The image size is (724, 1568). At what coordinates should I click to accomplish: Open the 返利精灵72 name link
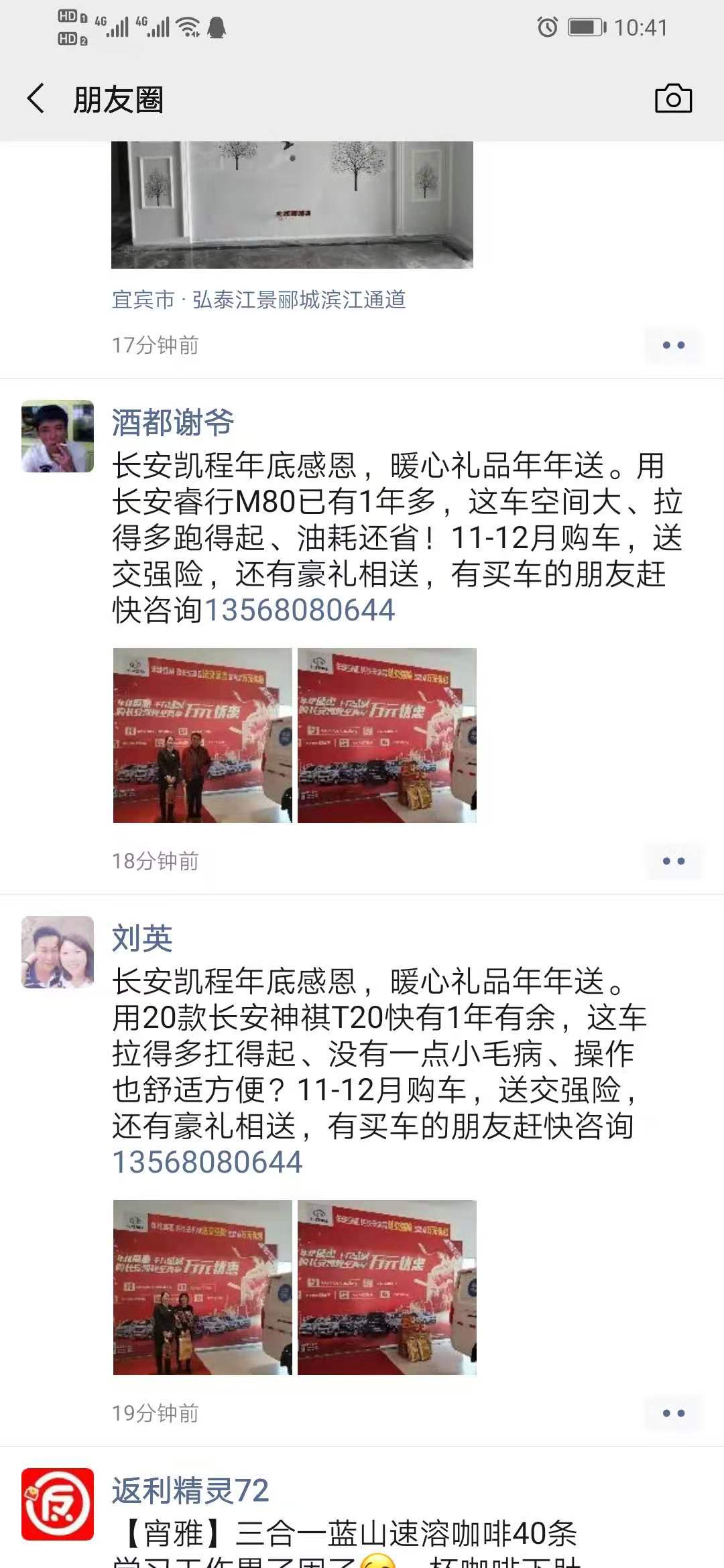(x=190, y=1491)
